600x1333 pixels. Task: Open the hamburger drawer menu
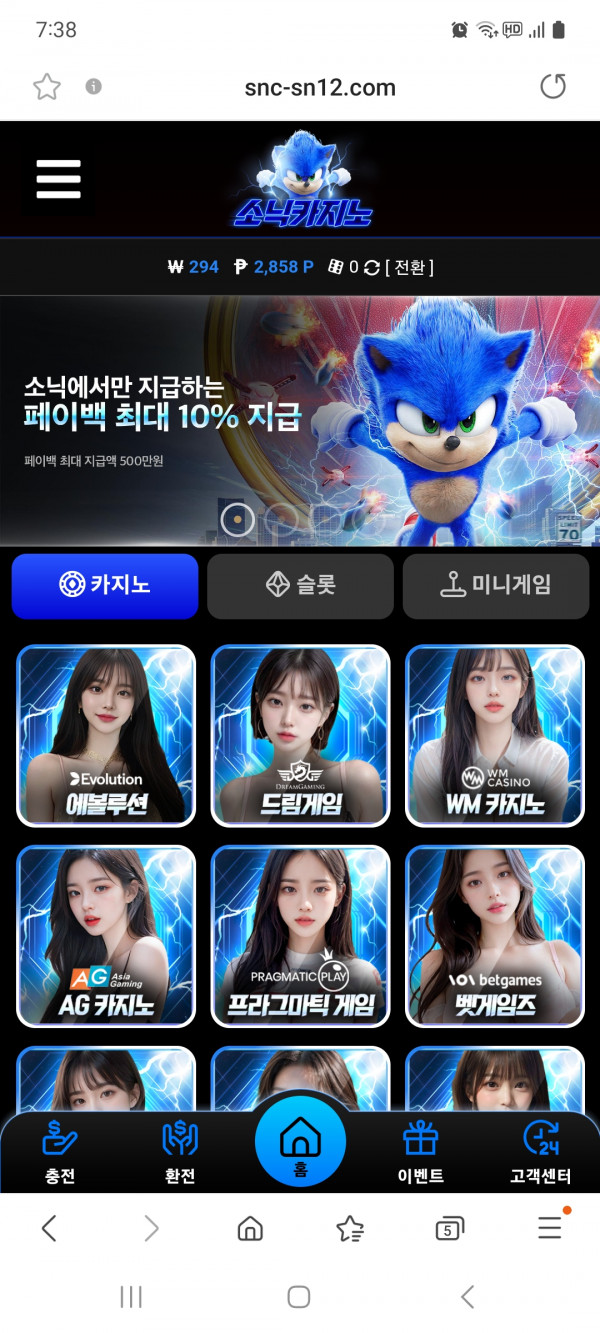[58, 180]
